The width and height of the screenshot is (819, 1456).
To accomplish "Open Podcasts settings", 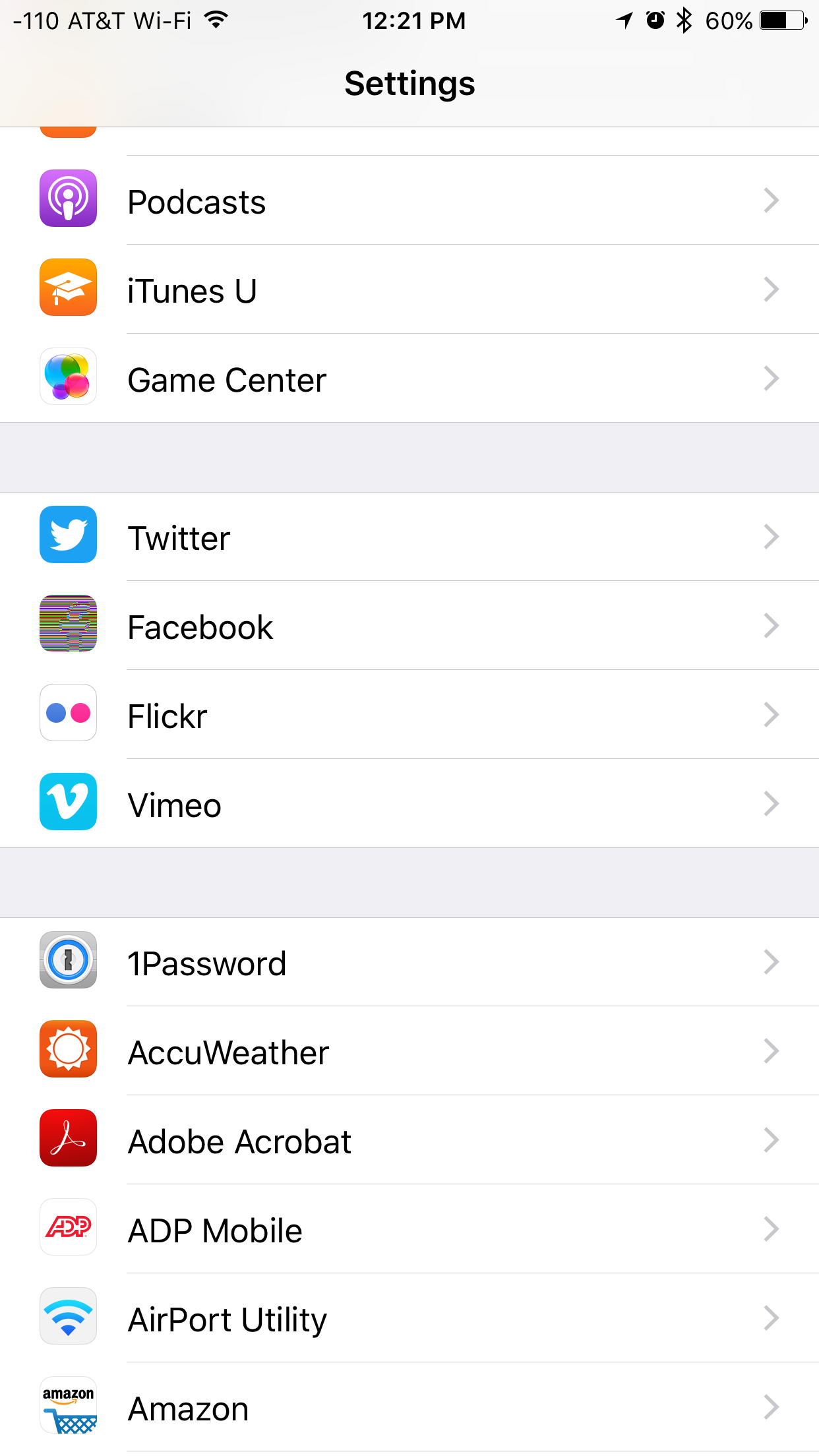I will point(409,200).
